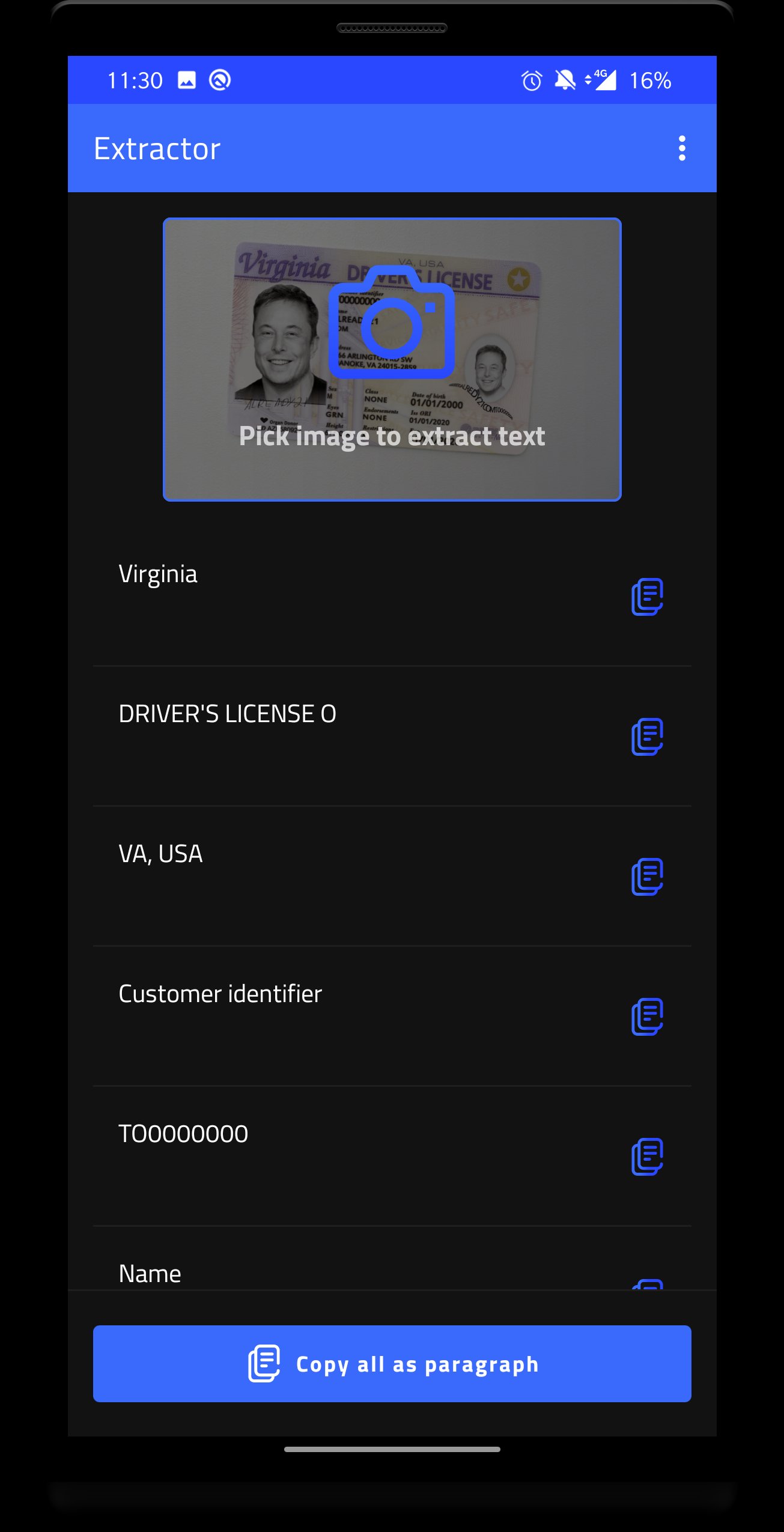Copy the "DRIVER'S LICENSE O" extracted line
This screenshot has width=784, height=1532.
pos(646,737)
